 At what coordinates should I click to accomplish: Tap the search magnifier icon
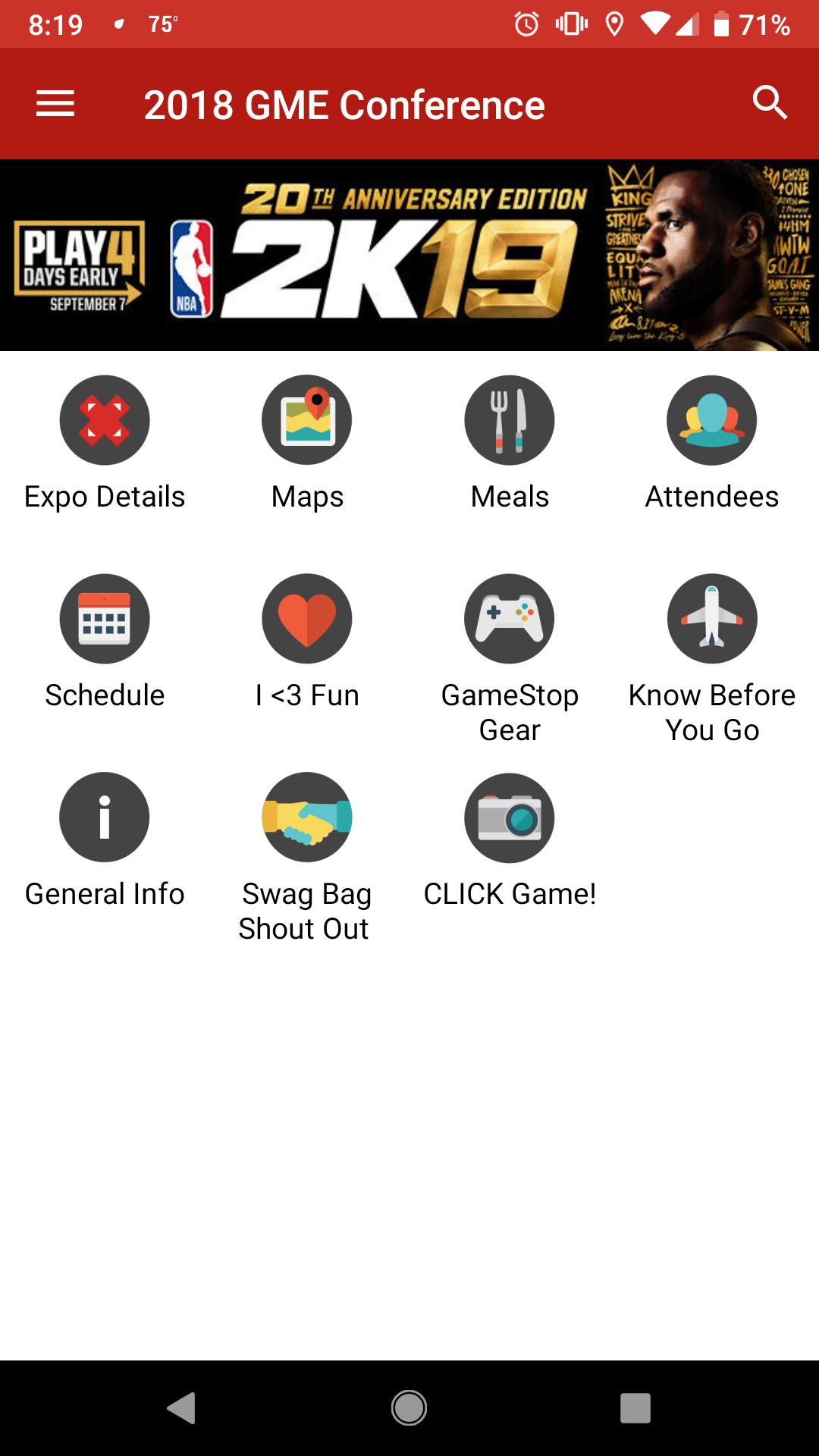[x=770, y=102]
